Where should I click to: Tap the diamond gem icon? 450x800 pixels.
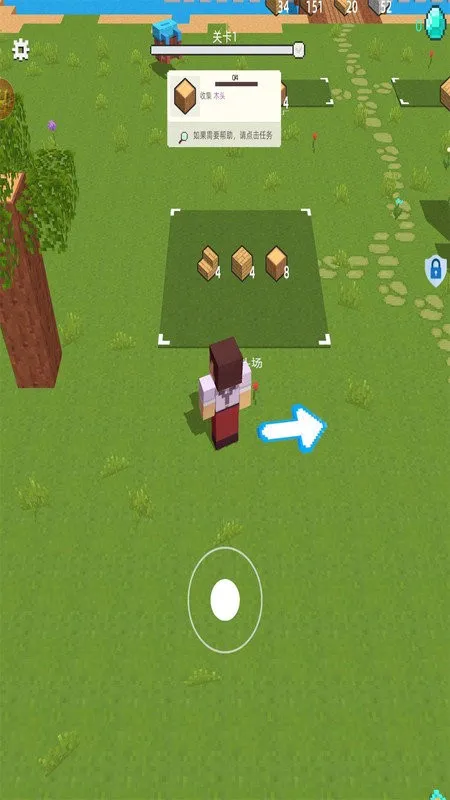[x=435, y=23]
